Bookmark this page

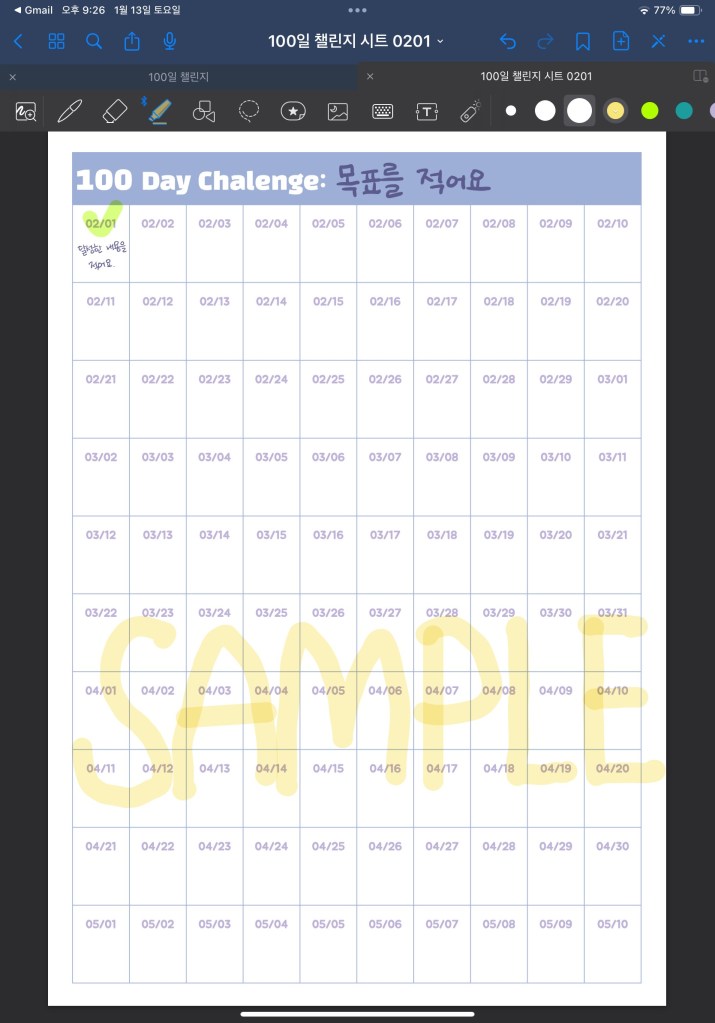tap(583, 41)
